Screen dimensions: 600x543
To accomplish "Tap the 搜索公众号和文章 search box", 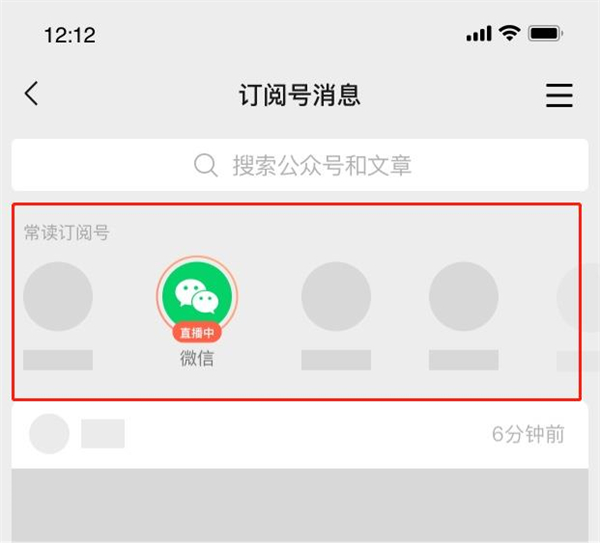I will pos(300,165).
